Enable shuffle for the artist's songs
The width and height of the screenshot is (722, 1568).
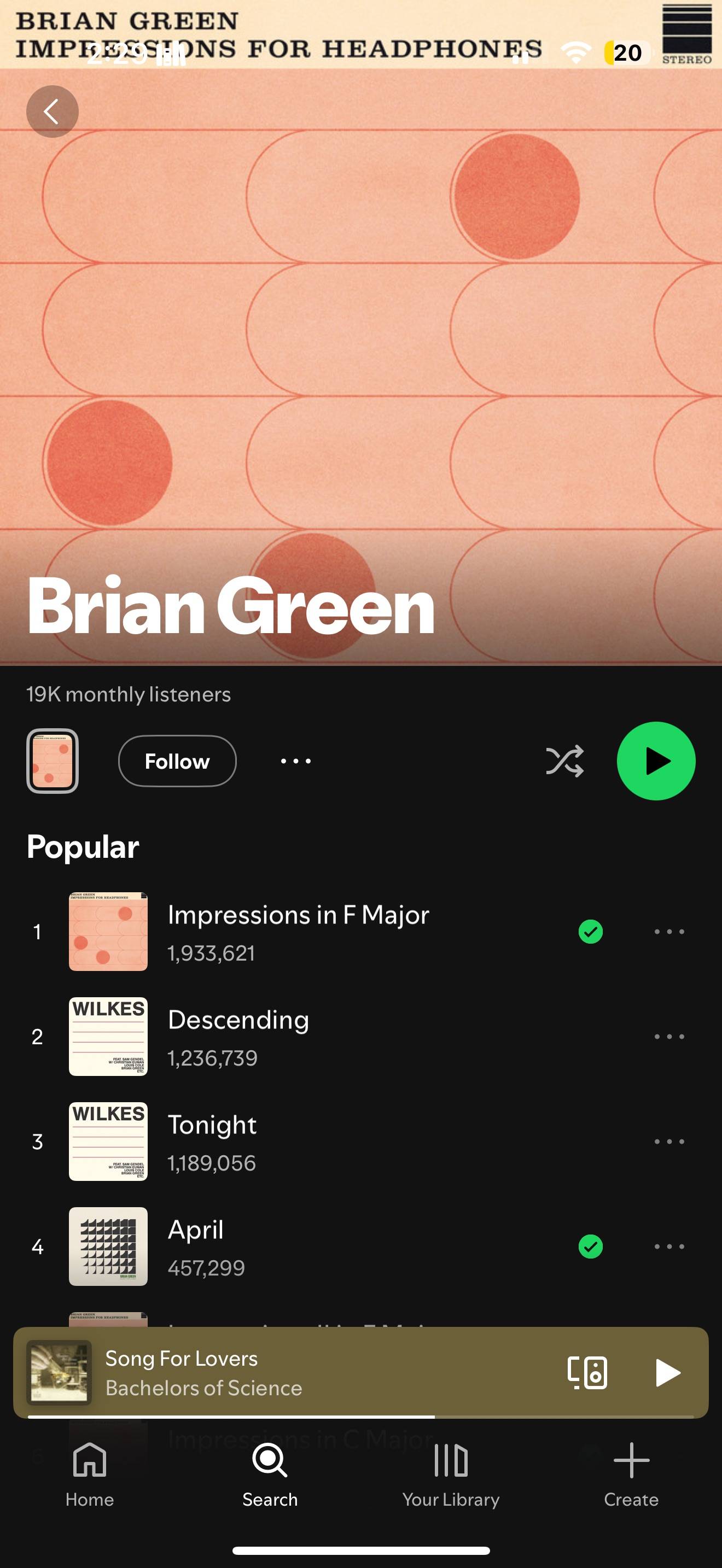pyautogui.click(x=564, y=761)
